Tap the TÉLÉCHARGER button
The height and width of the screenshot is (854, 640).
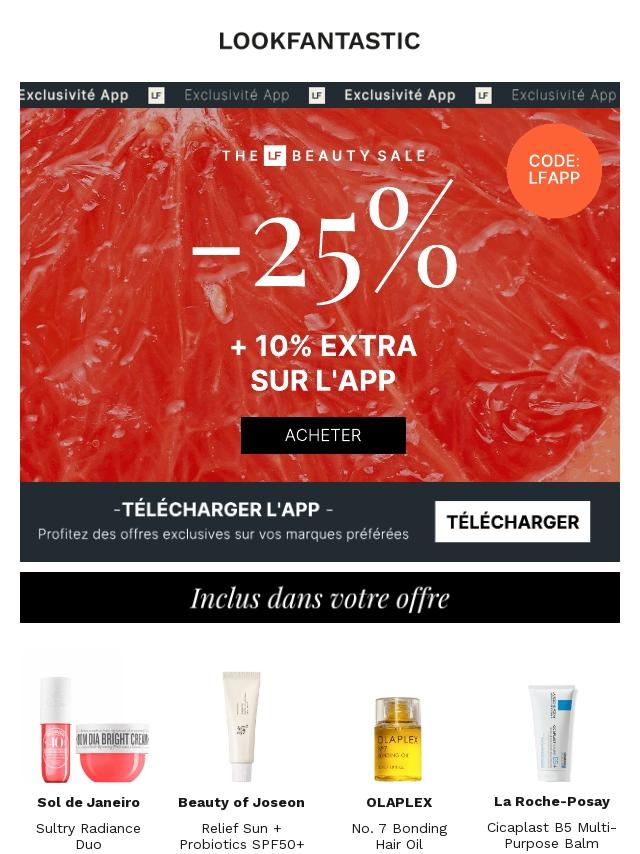[x=512, y=522]
